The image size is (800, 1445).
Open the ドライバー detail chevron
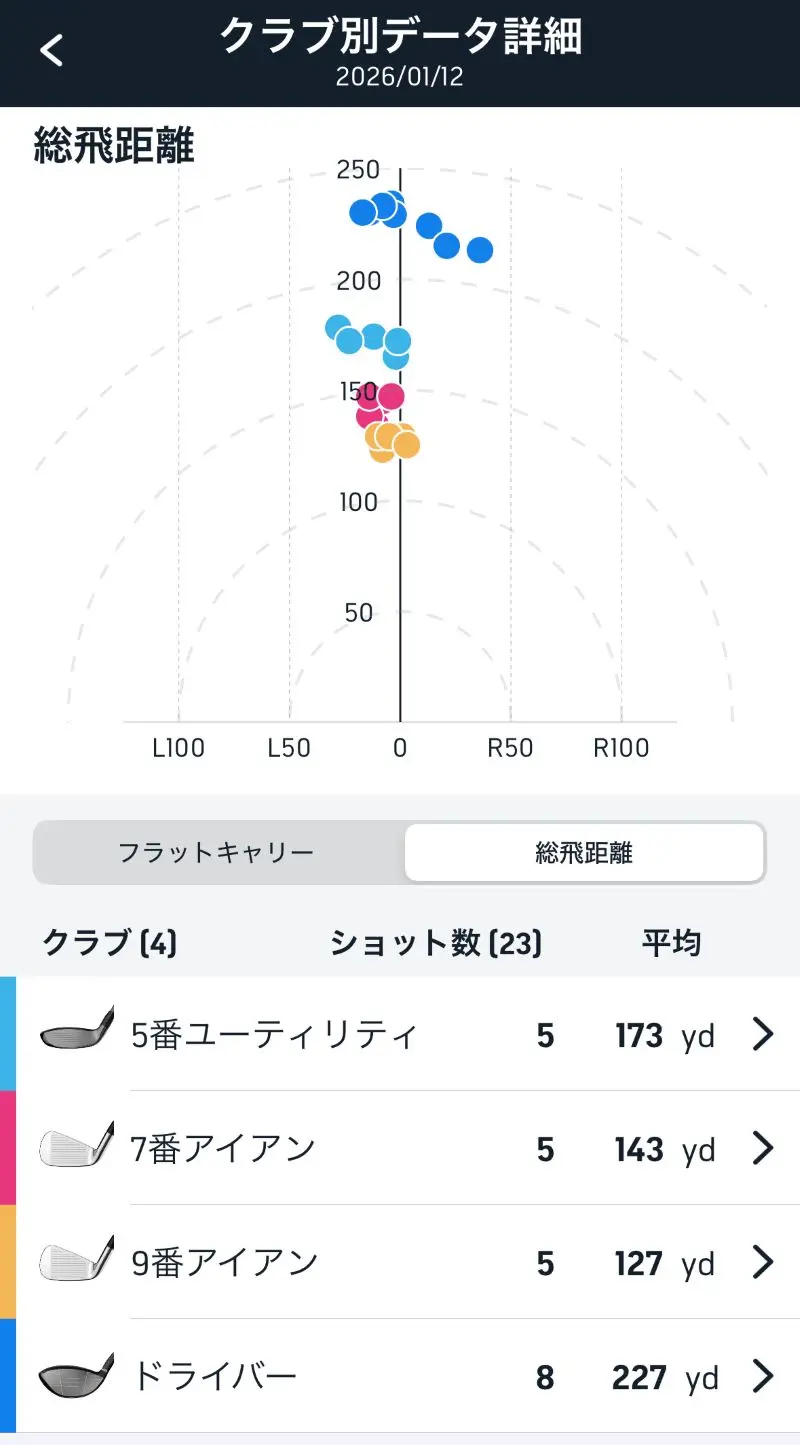(763, 1376)
